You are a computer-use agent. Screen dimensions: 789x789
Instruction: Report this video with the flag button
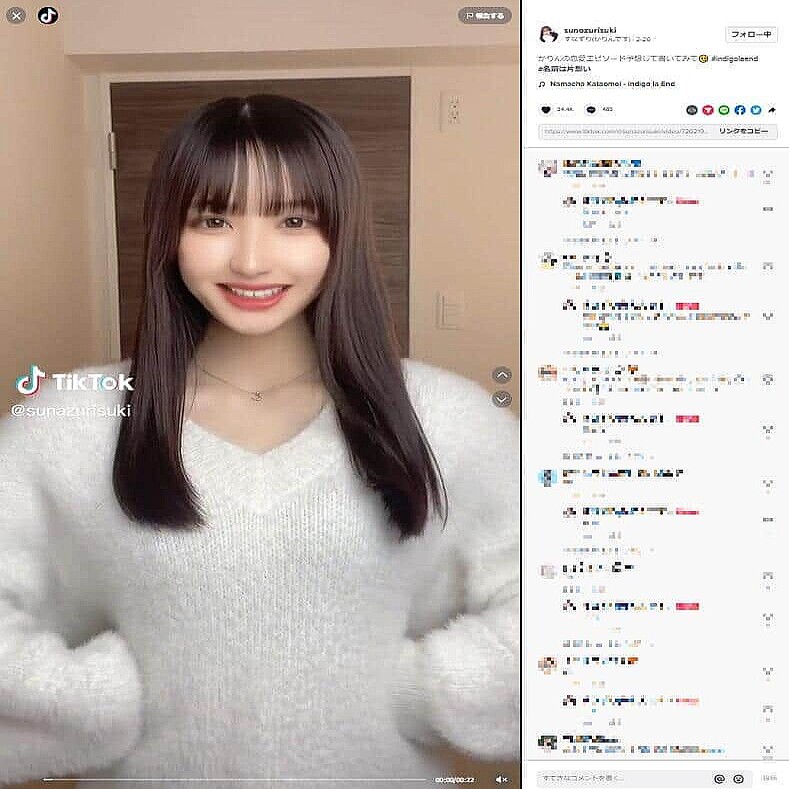[x=484, y=15]
